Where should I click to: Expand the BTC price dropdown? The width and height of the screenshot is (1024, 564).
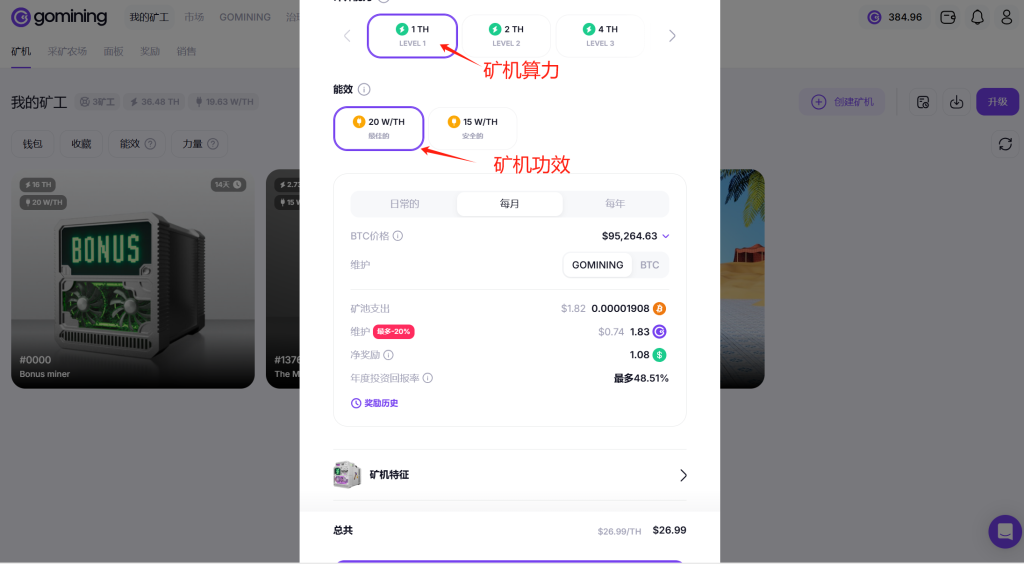coord(666,236)
